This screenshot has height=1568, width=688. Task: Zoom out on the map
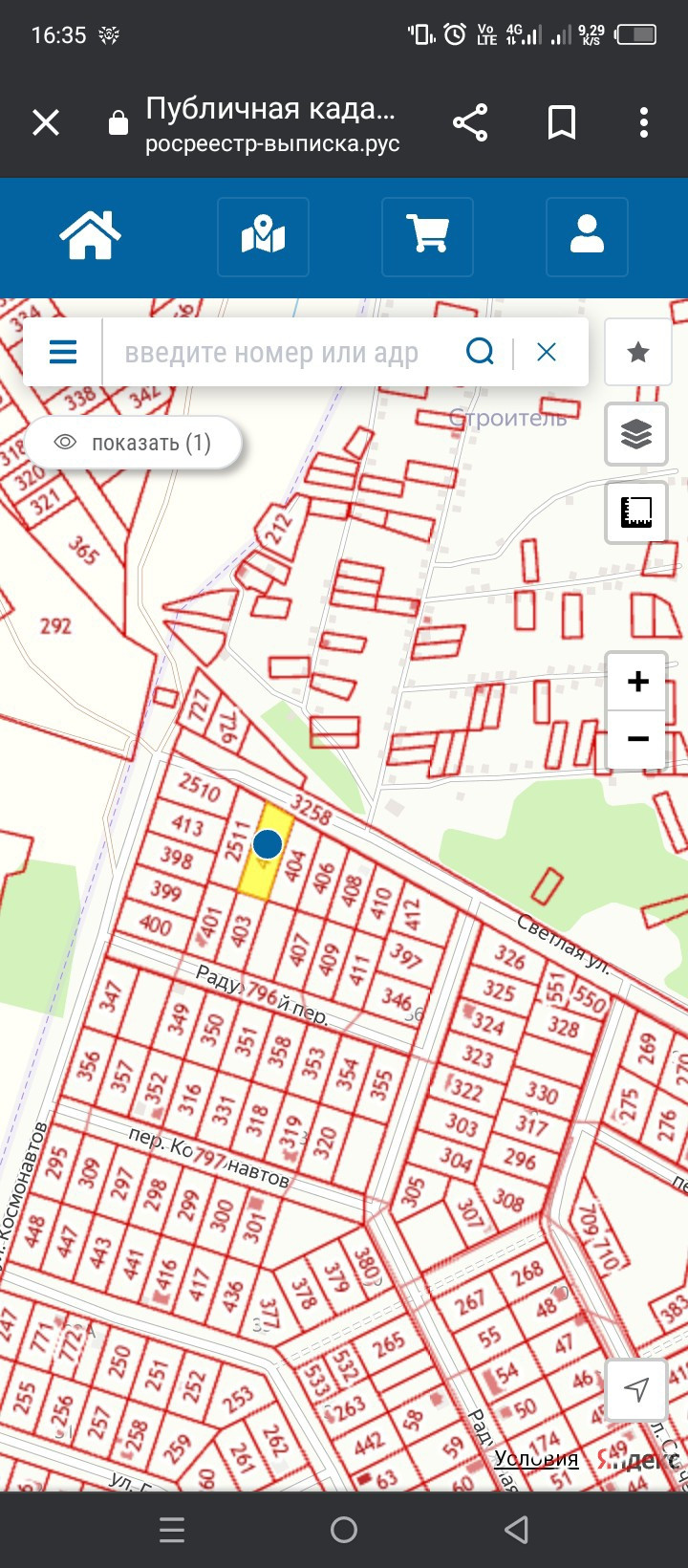pyautogui.click(x=637, y=739)
